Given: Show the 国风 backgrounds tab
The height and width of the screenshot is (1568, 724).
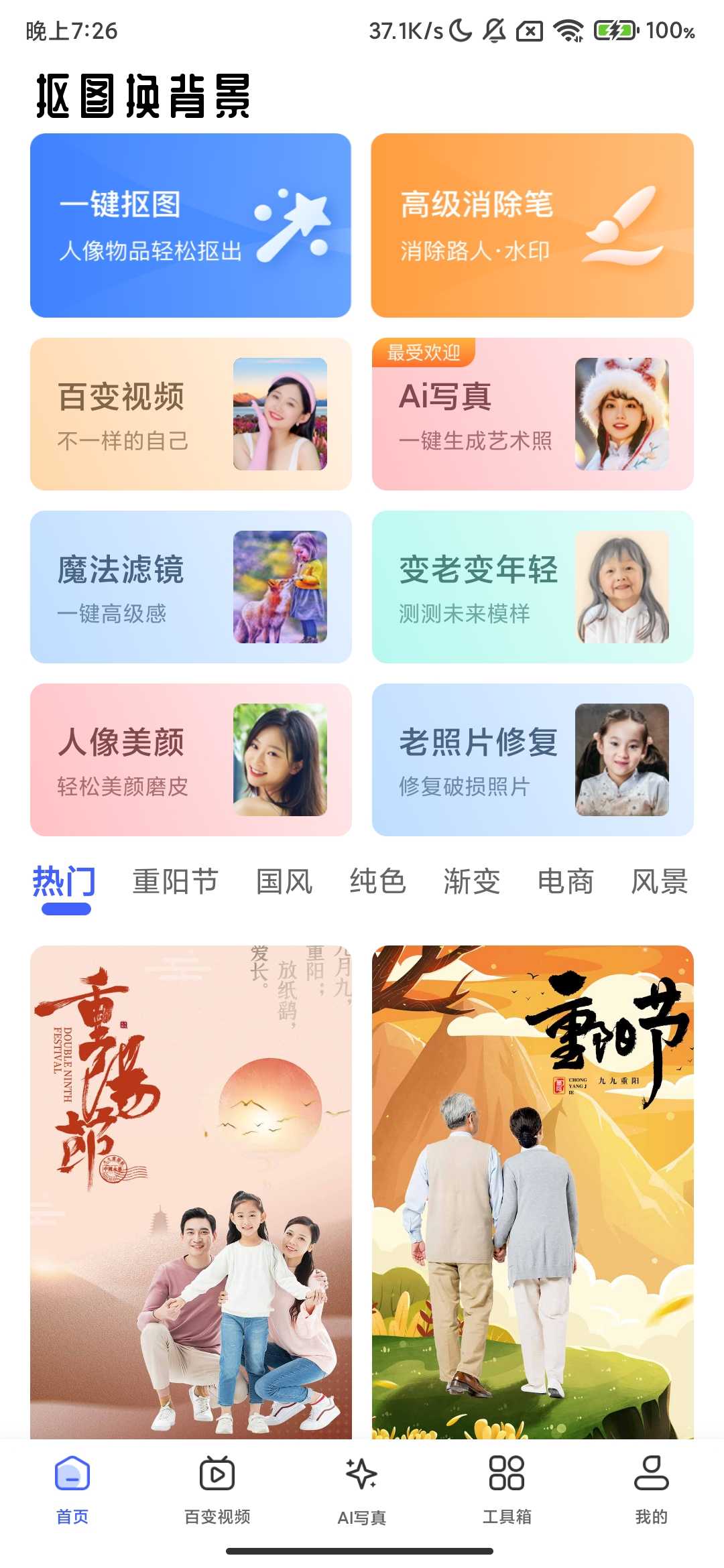Looking at the screenshot, I should click(284, 882).
